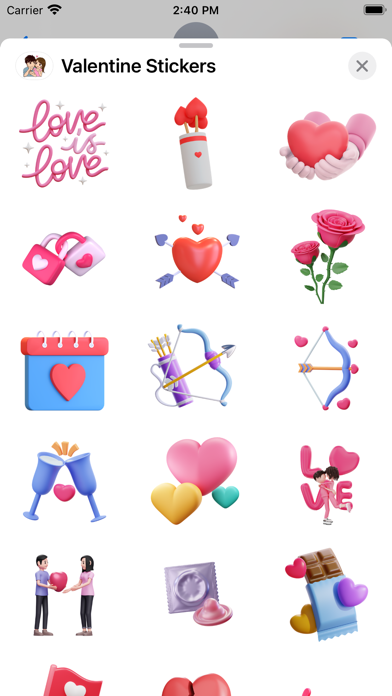Tap the sheet grabber handle at top
Image resolution: width=392 pixels, height=696 pixels.
click(x=196, y=45)
